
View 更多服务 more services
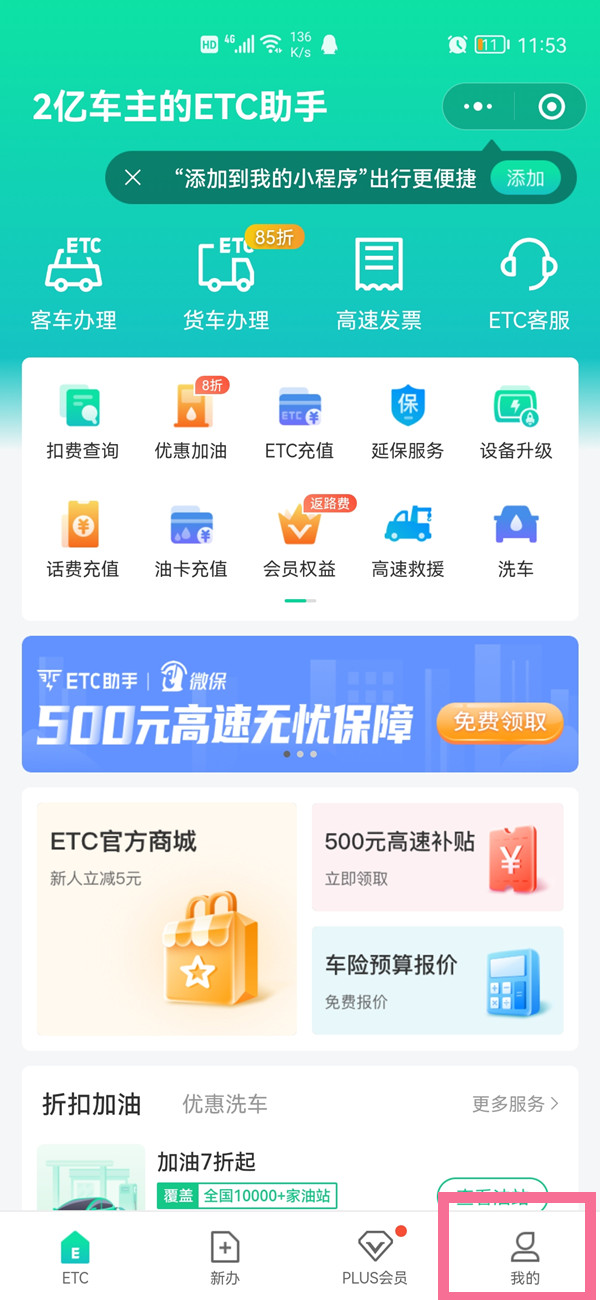click(515, 1104)
